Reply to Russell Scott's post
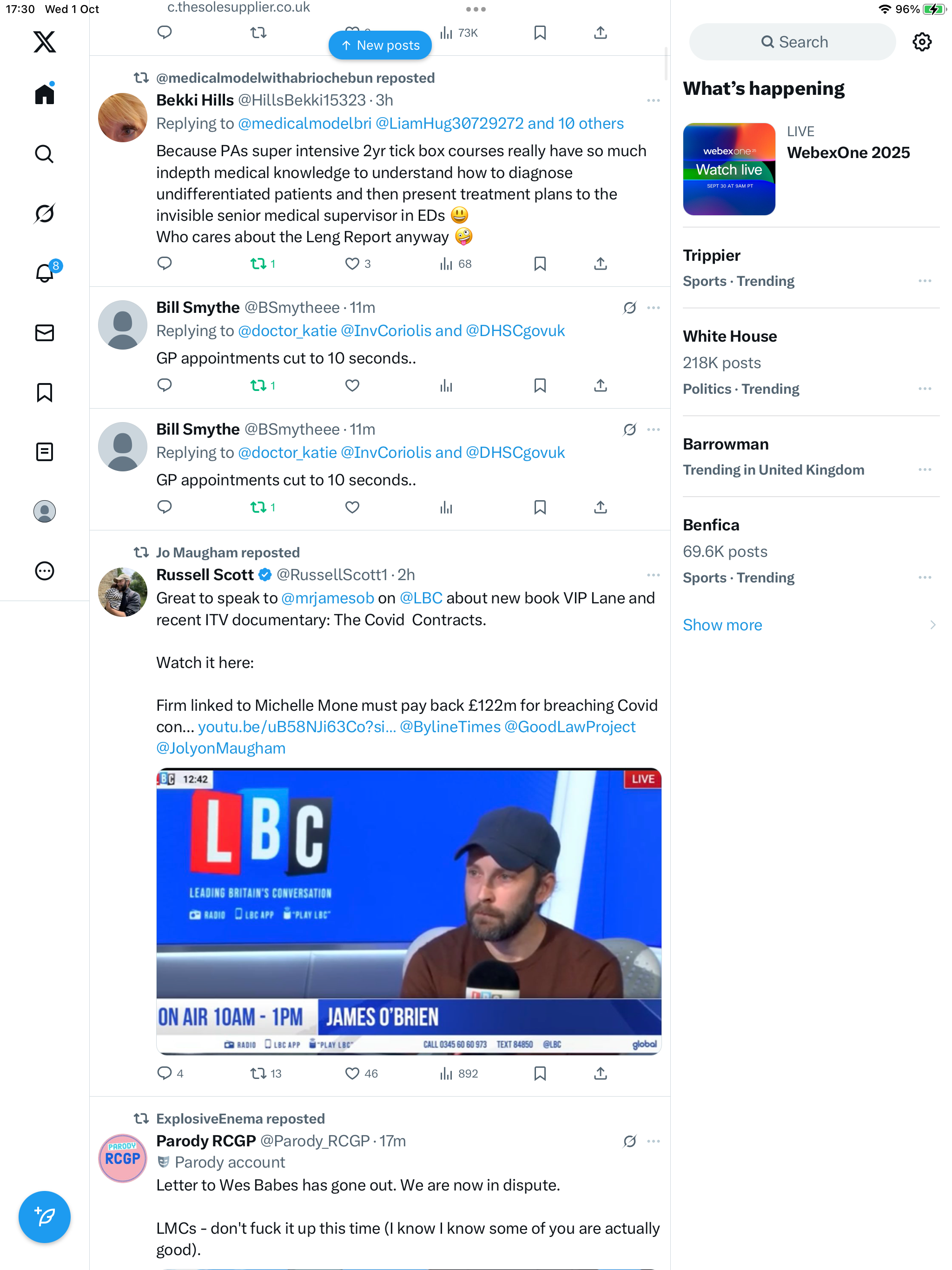952x1270 pixels. point(165,1073)
